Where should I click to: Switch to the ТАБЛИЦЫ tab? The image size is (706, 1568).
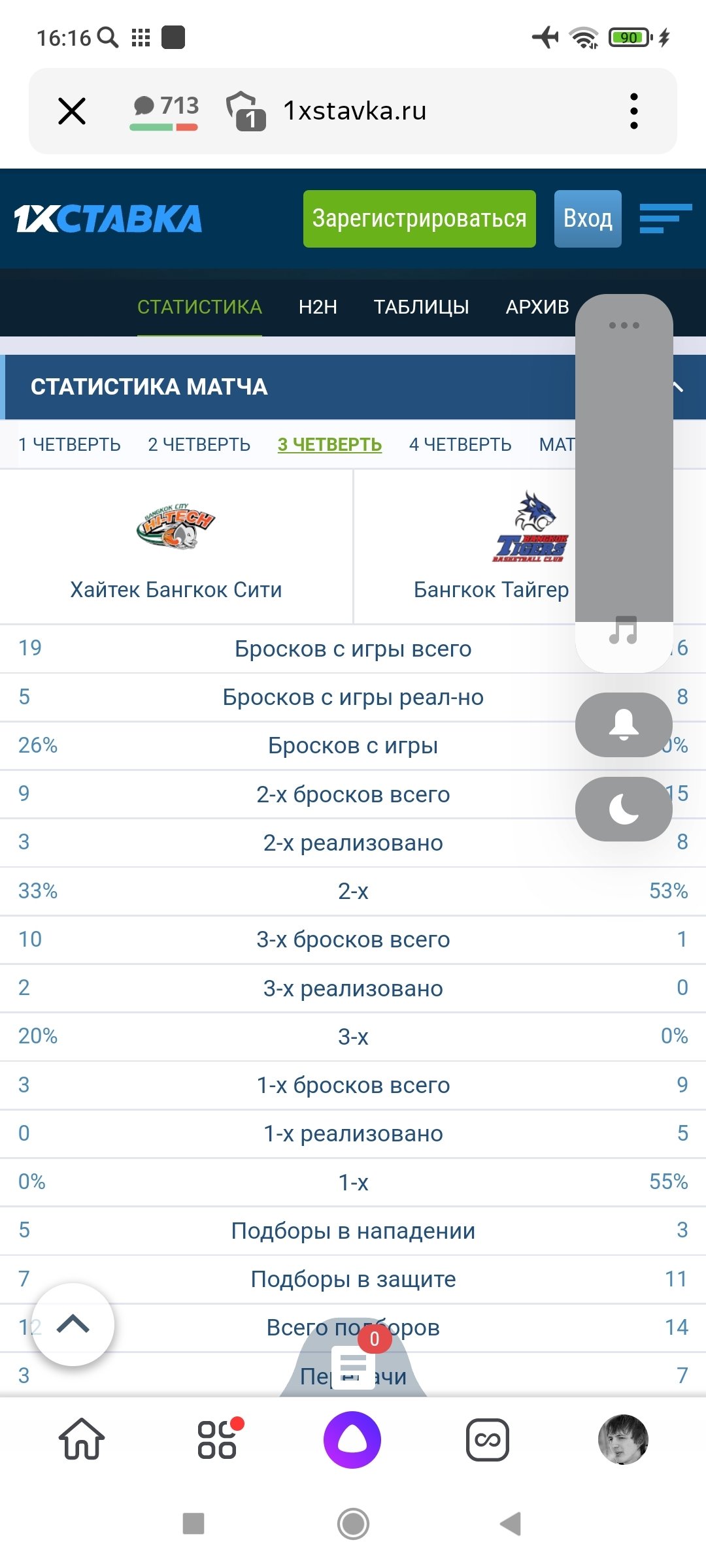point(421,306)
